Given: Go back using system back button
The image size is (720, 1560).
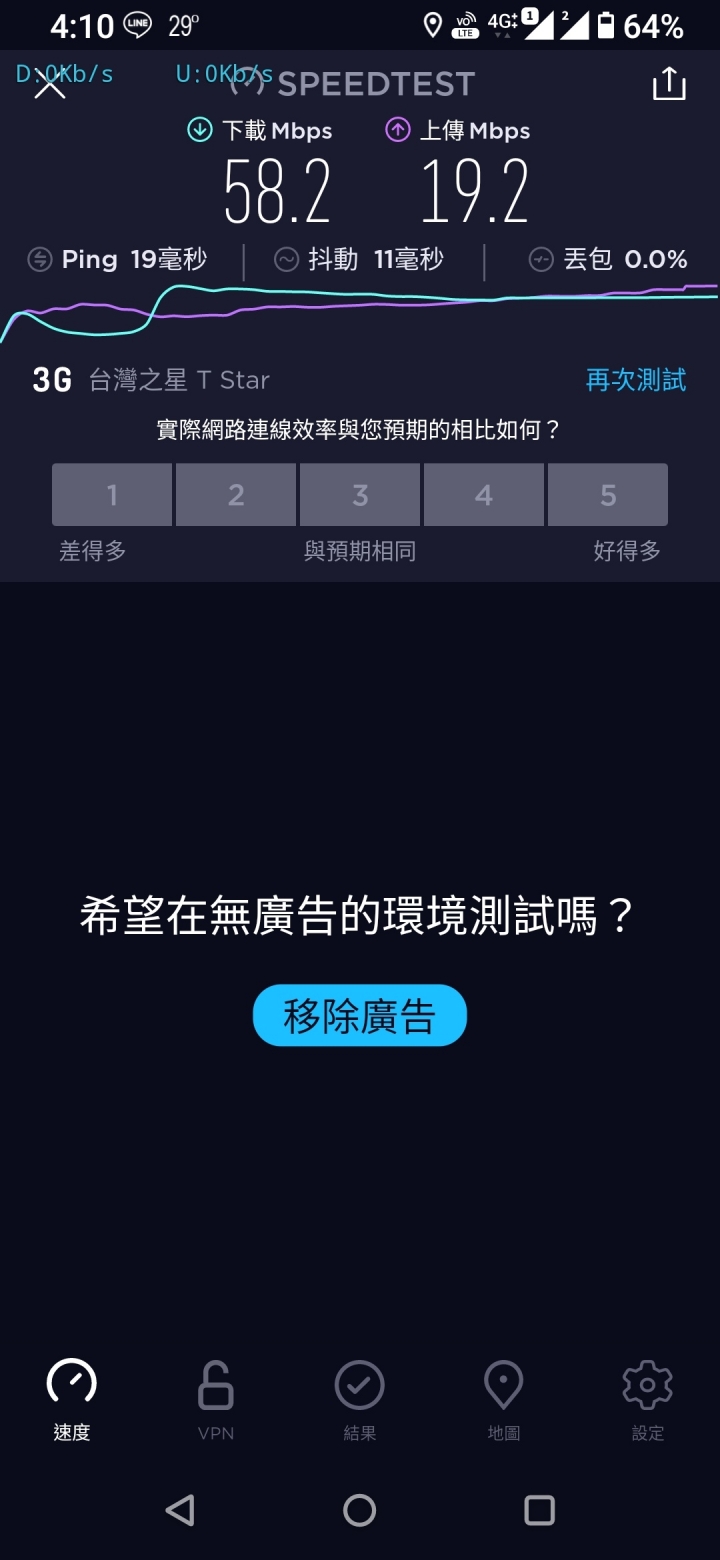Looking at the screenshot, I should 180,1510.
